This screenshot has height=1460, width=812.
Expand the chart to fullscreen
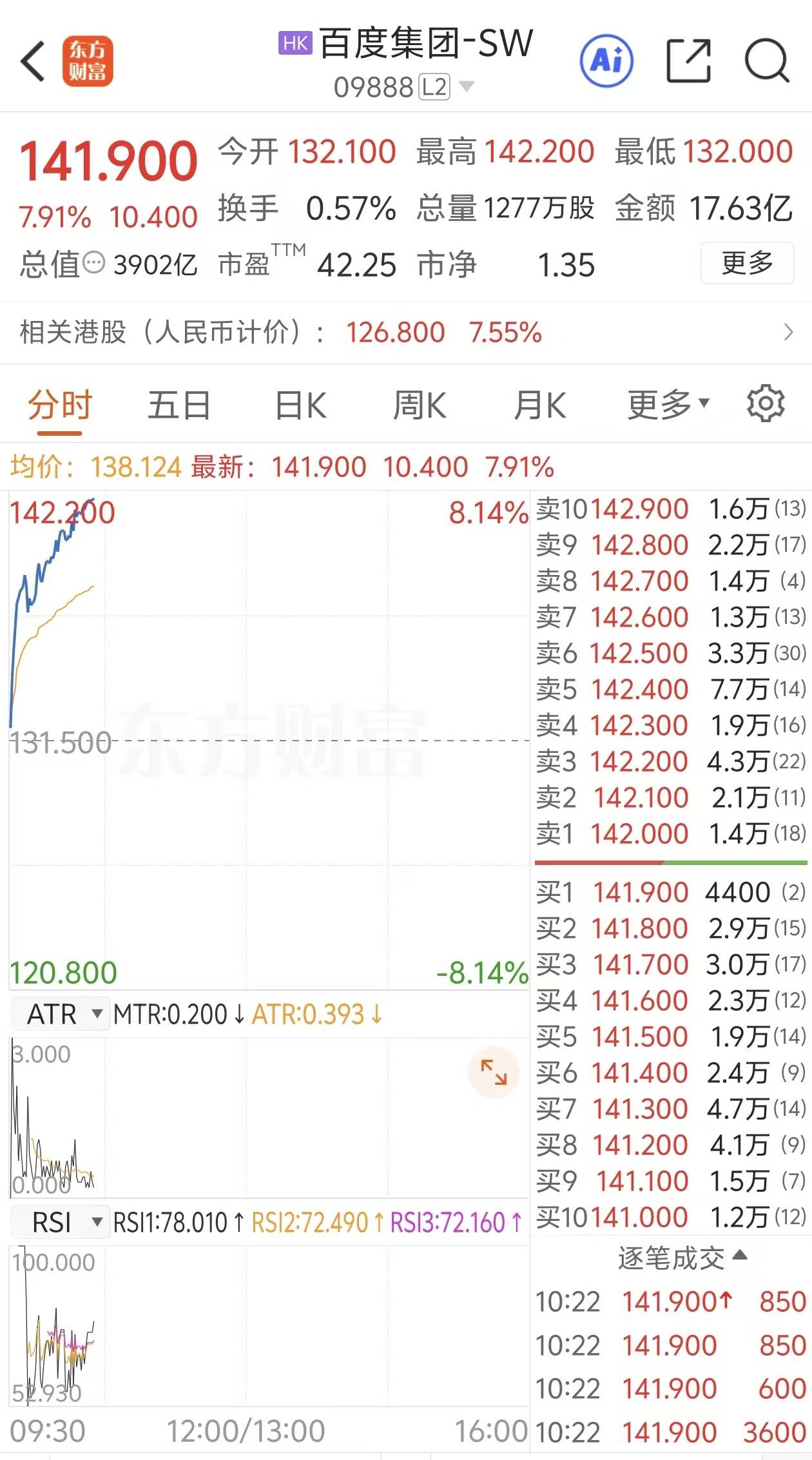494,1073
